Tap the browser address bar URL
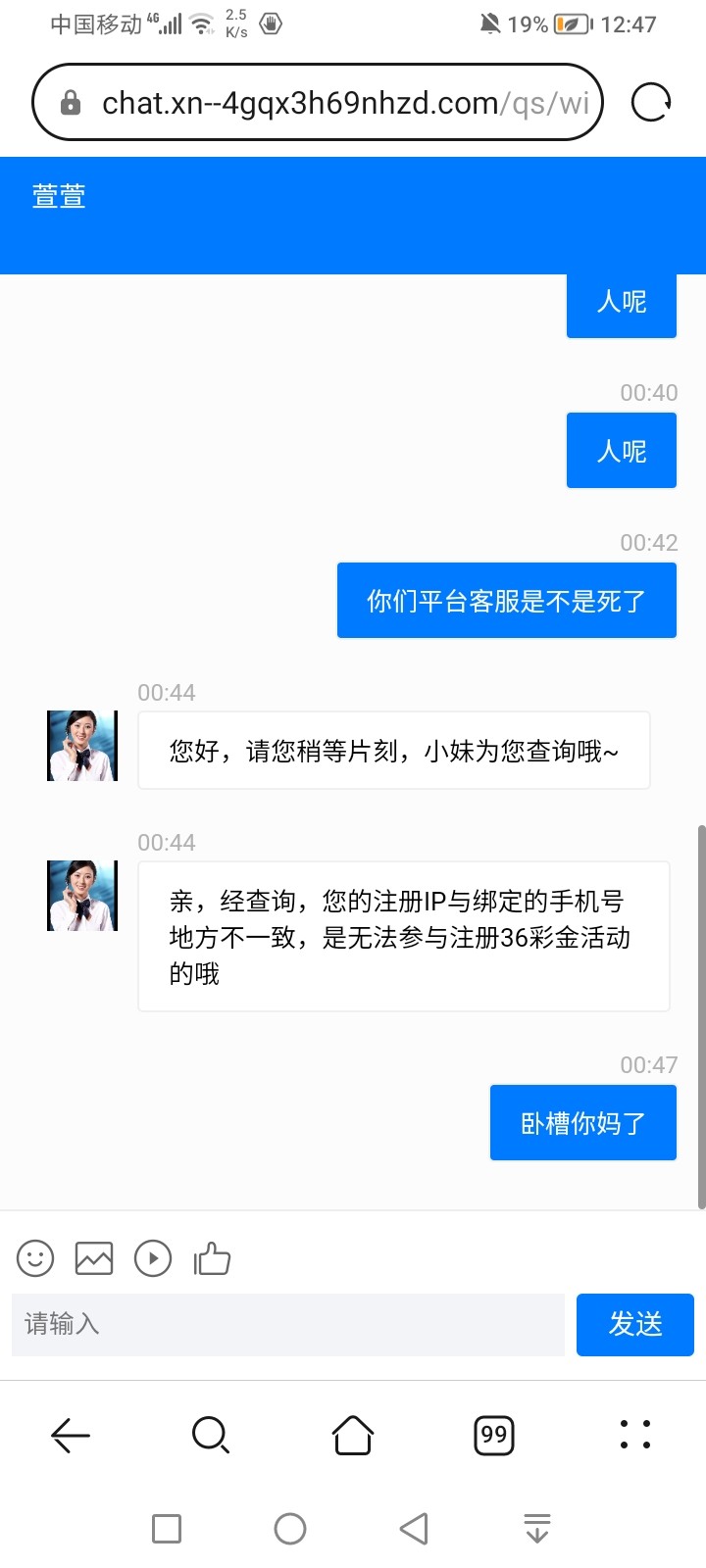706x1568 pixels. (333, 102)
